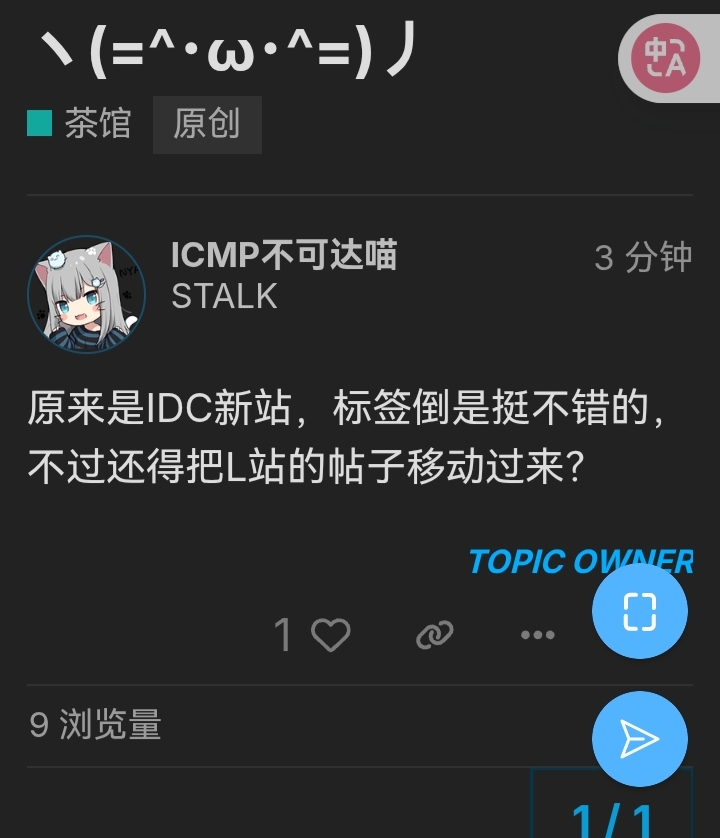This screenshot has width=720, height=838.
Task: Copy the post link via chain icon
Action: coord(435,634)
